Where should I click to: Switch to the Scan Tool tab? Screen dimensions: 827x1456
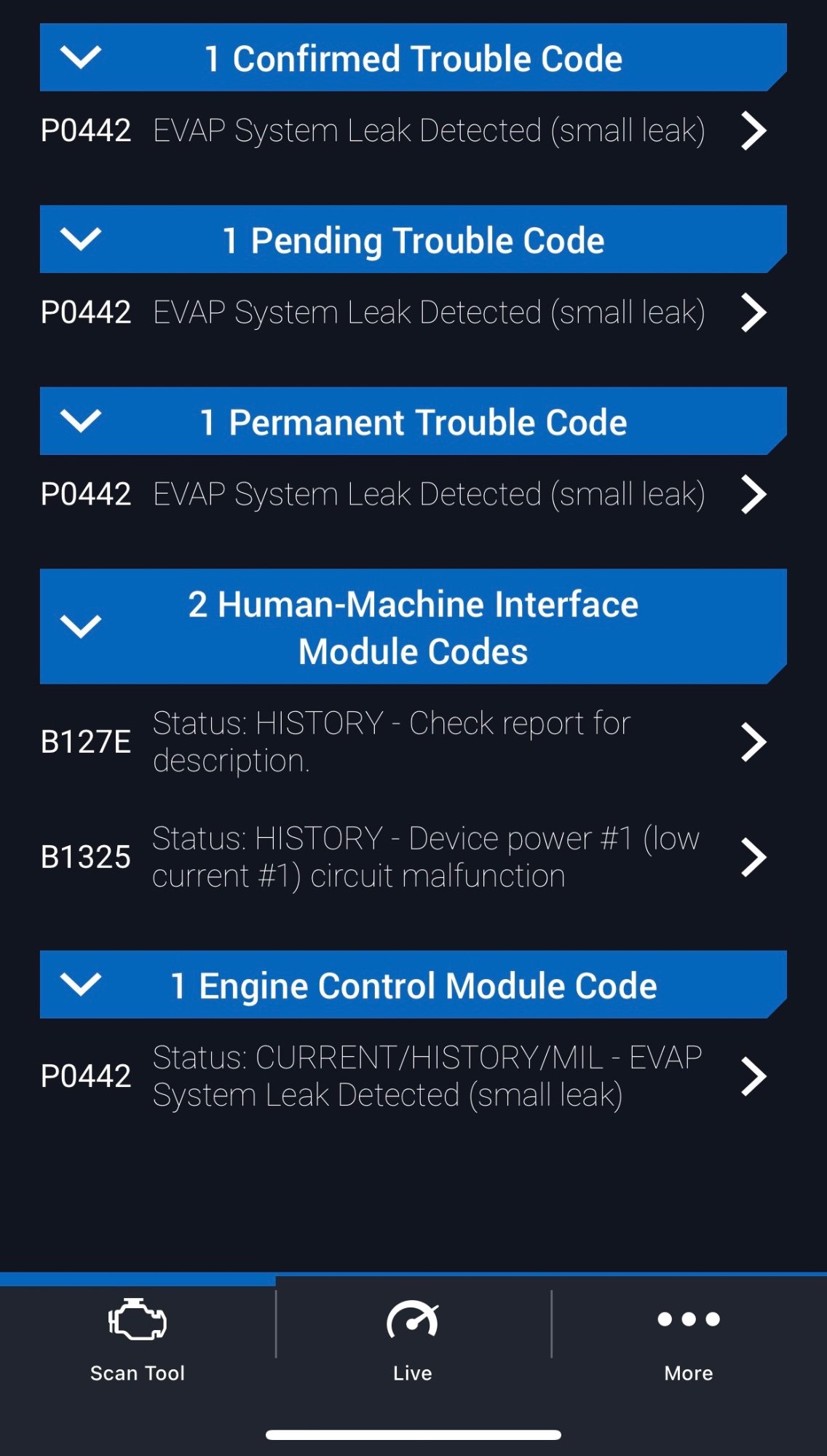138,1341
